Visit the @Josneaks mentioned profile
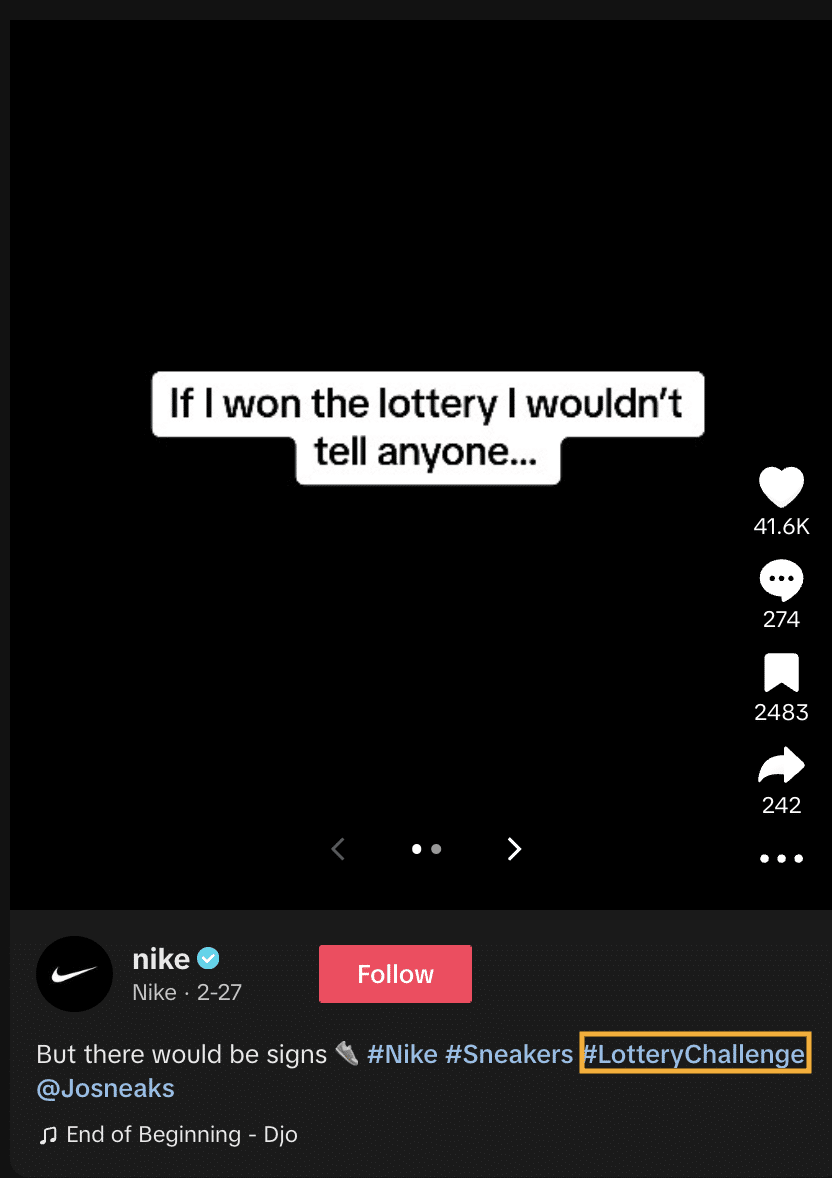Viewport: 832px width, 1178px height. point(105,1089)
